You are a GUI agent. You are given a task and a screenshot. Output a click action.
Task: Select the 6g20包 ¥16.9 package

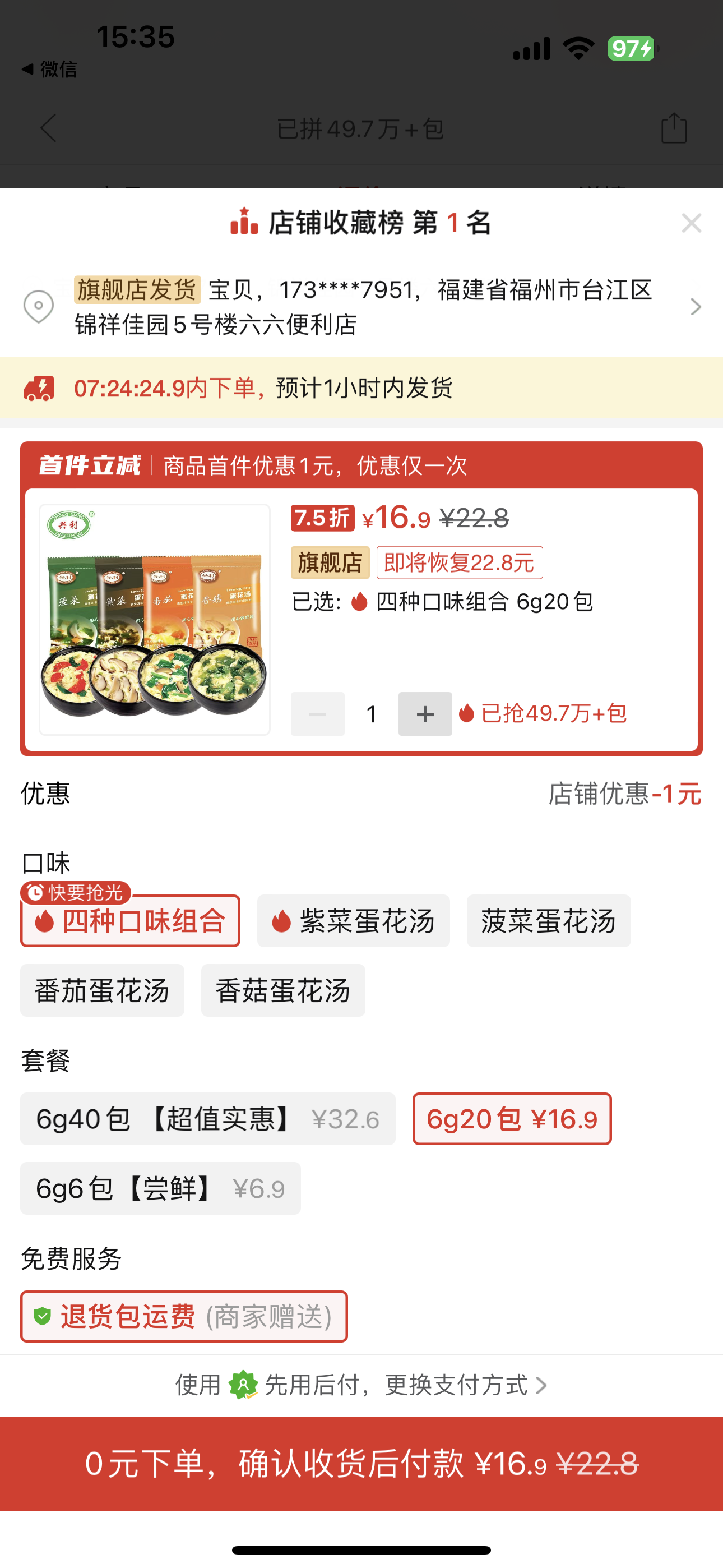point(512,1119)
